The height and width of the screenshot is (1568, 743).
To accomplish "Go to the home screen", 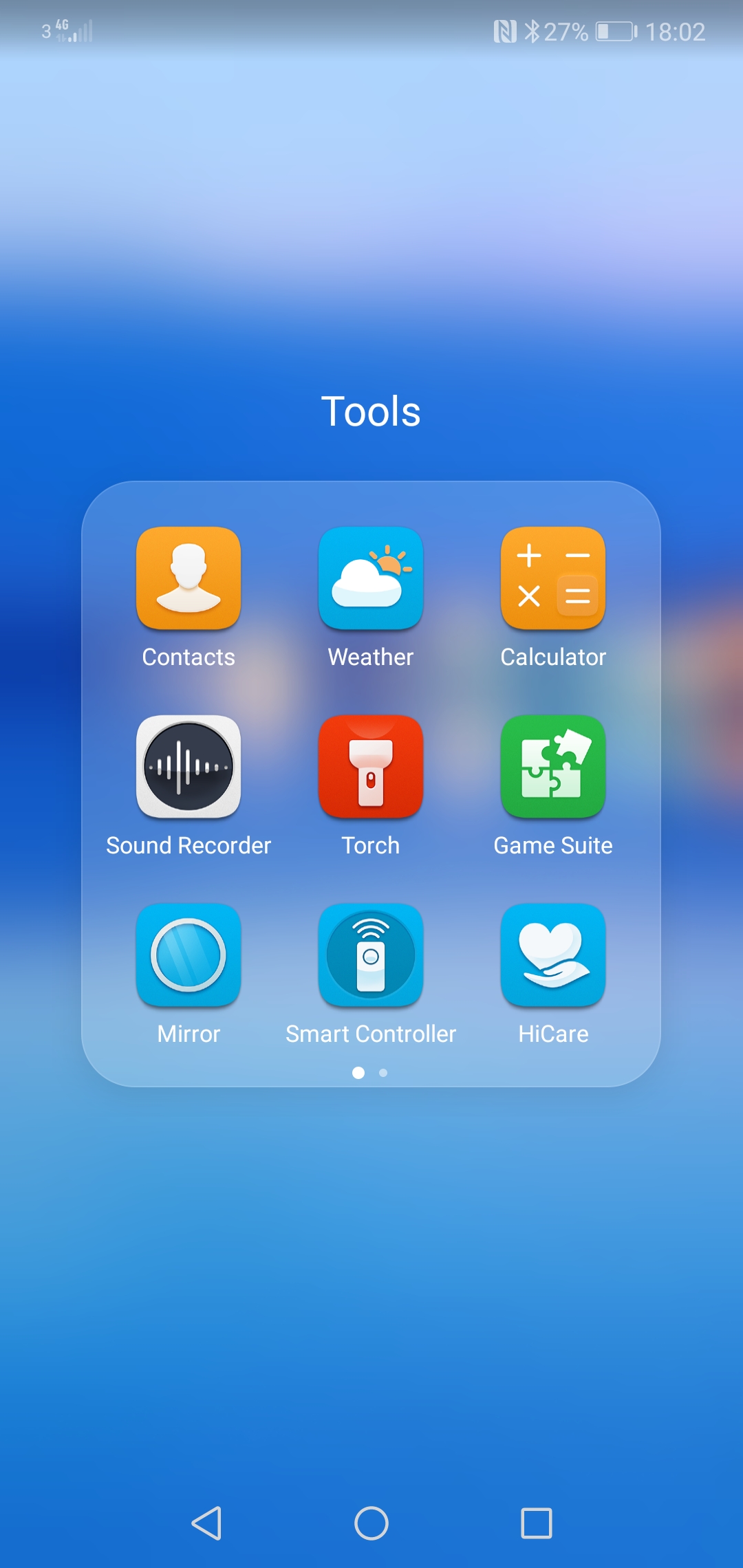I will point(371,1523).
